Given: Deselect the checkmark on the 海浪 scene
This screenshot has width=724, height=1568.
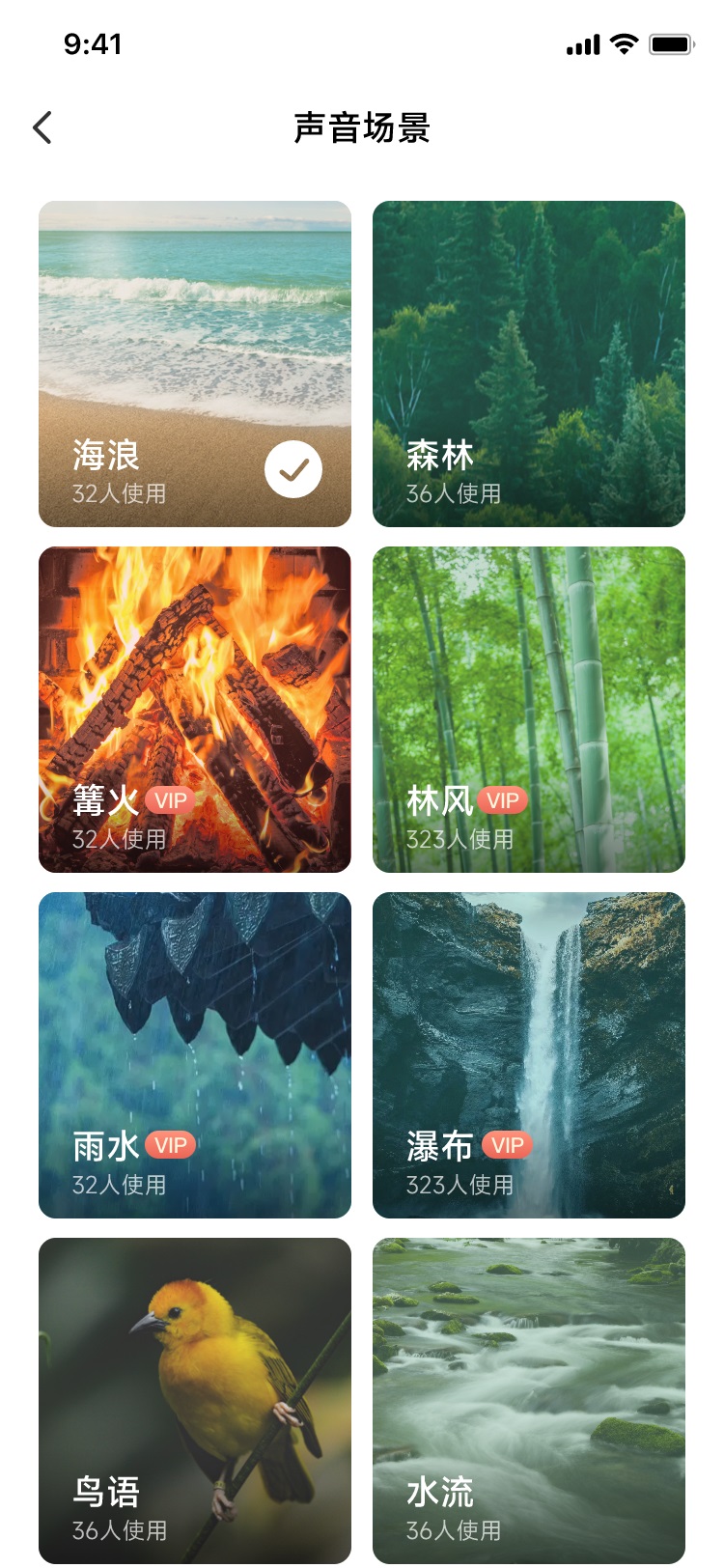Looking at the screenshot, I should 292,468.
